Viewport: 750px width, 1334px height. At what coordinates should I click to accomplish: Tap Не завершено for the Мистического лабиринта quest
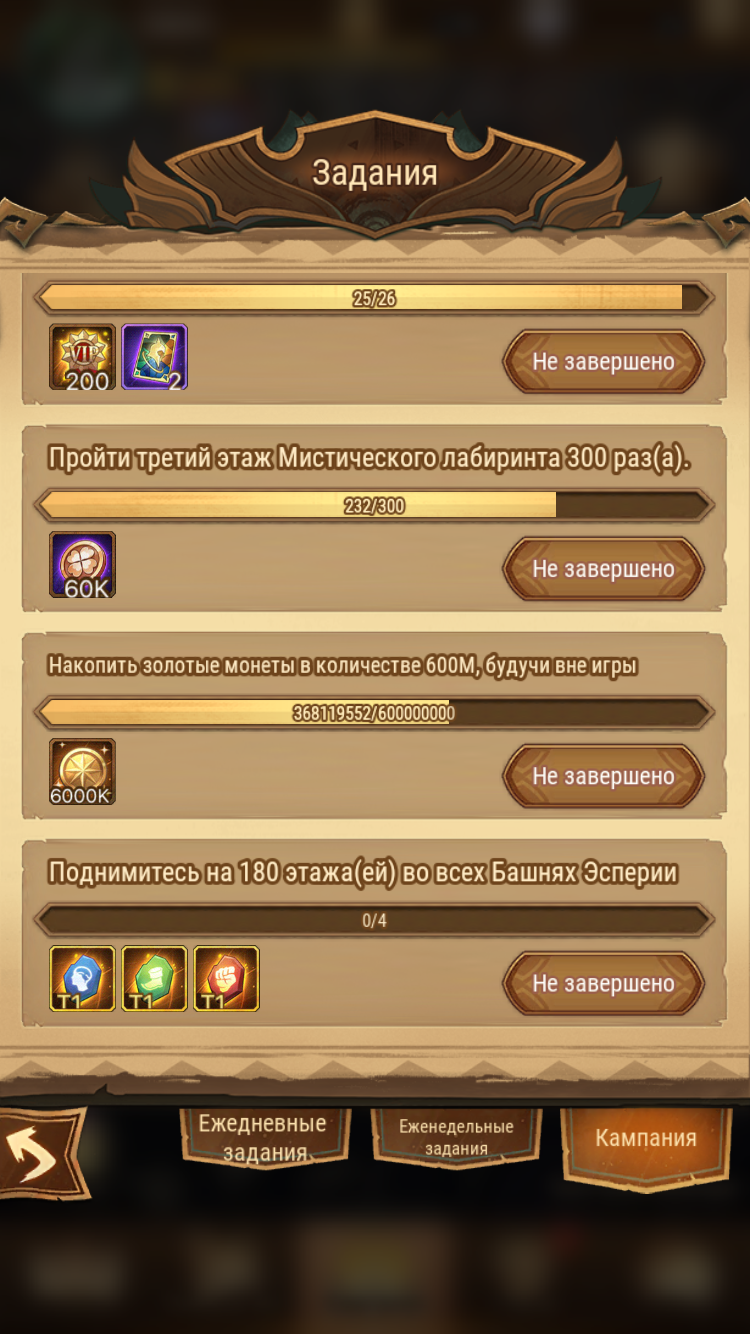[x=603, y=569]
